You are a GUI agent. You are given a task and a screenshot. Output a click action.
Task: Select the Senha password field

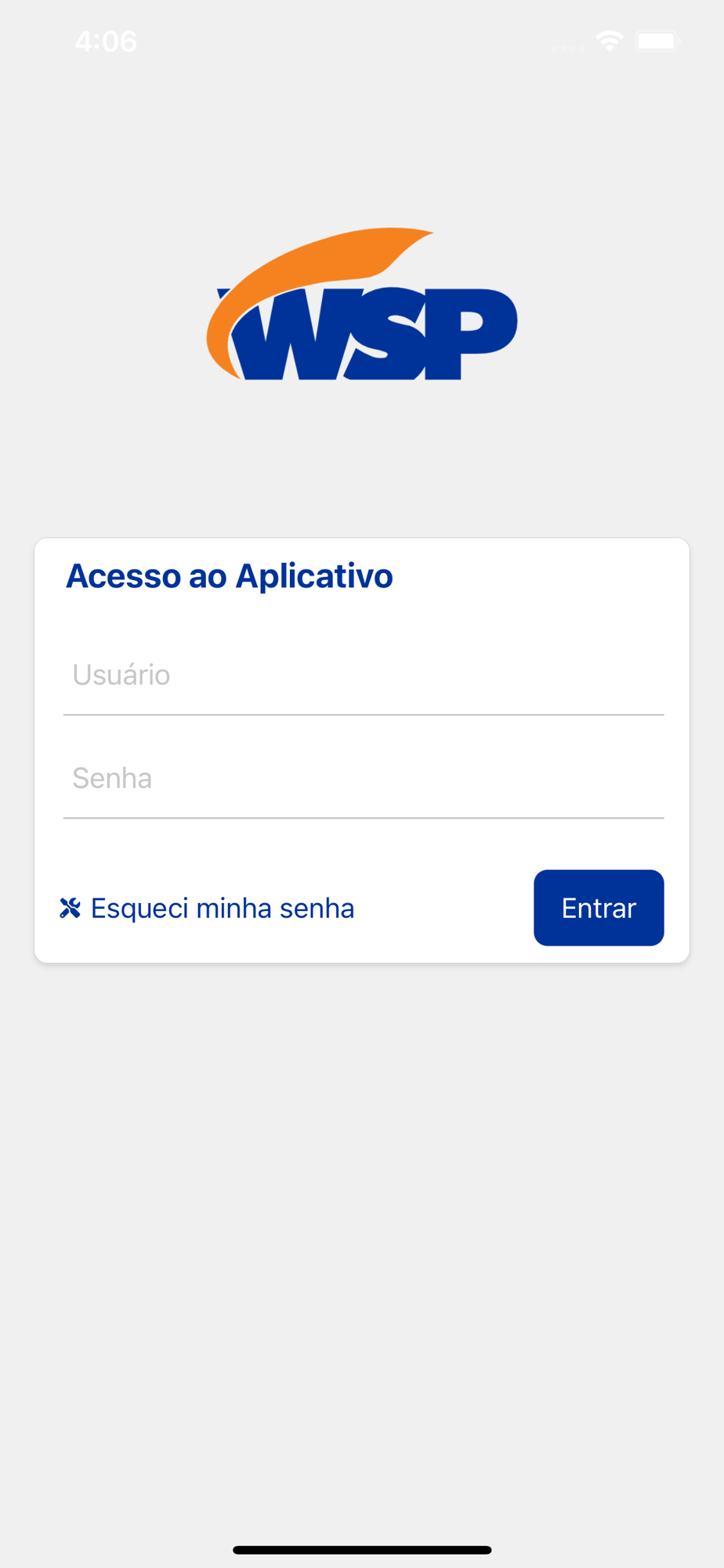point(364,779)
